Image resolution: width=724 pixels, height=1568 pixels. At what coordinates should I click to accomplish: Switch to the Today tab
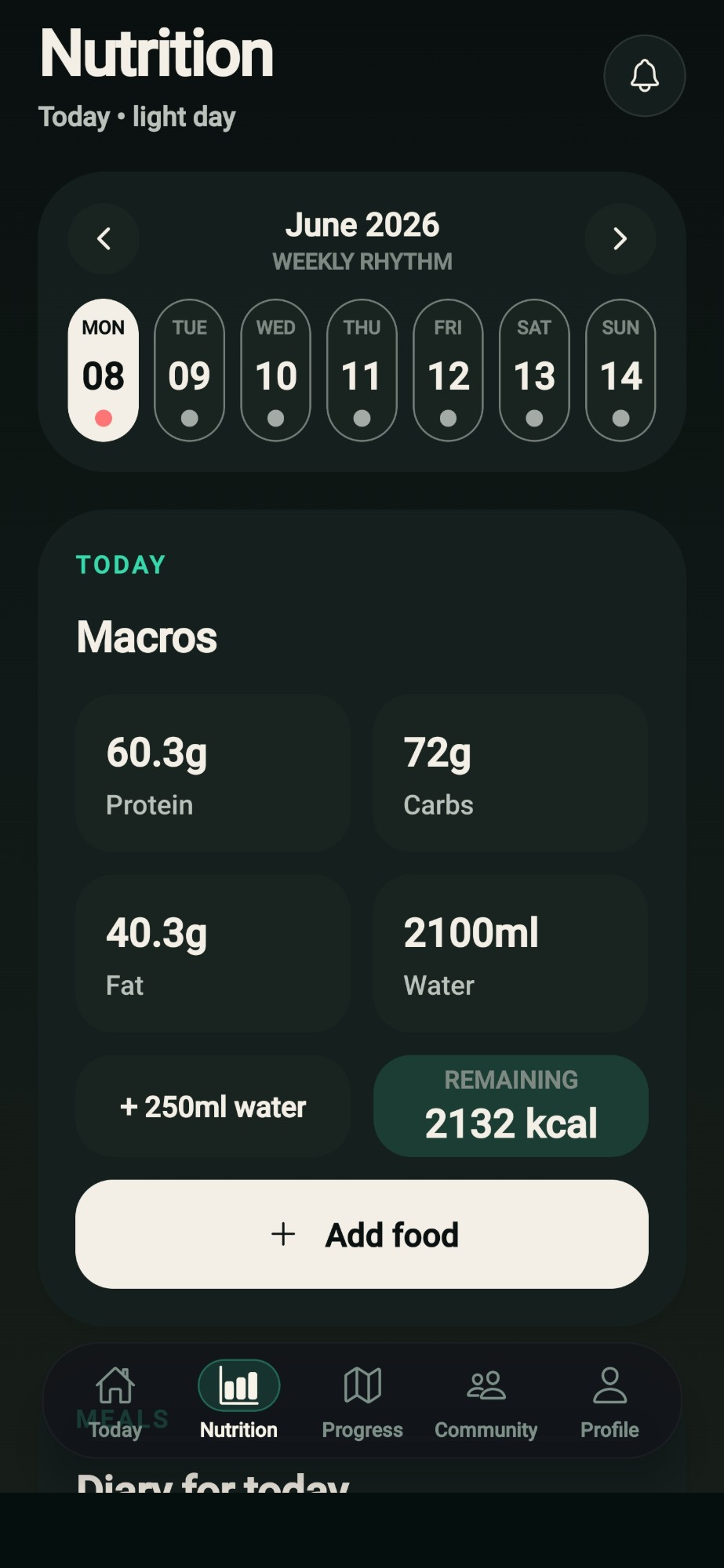(115, 1402)
